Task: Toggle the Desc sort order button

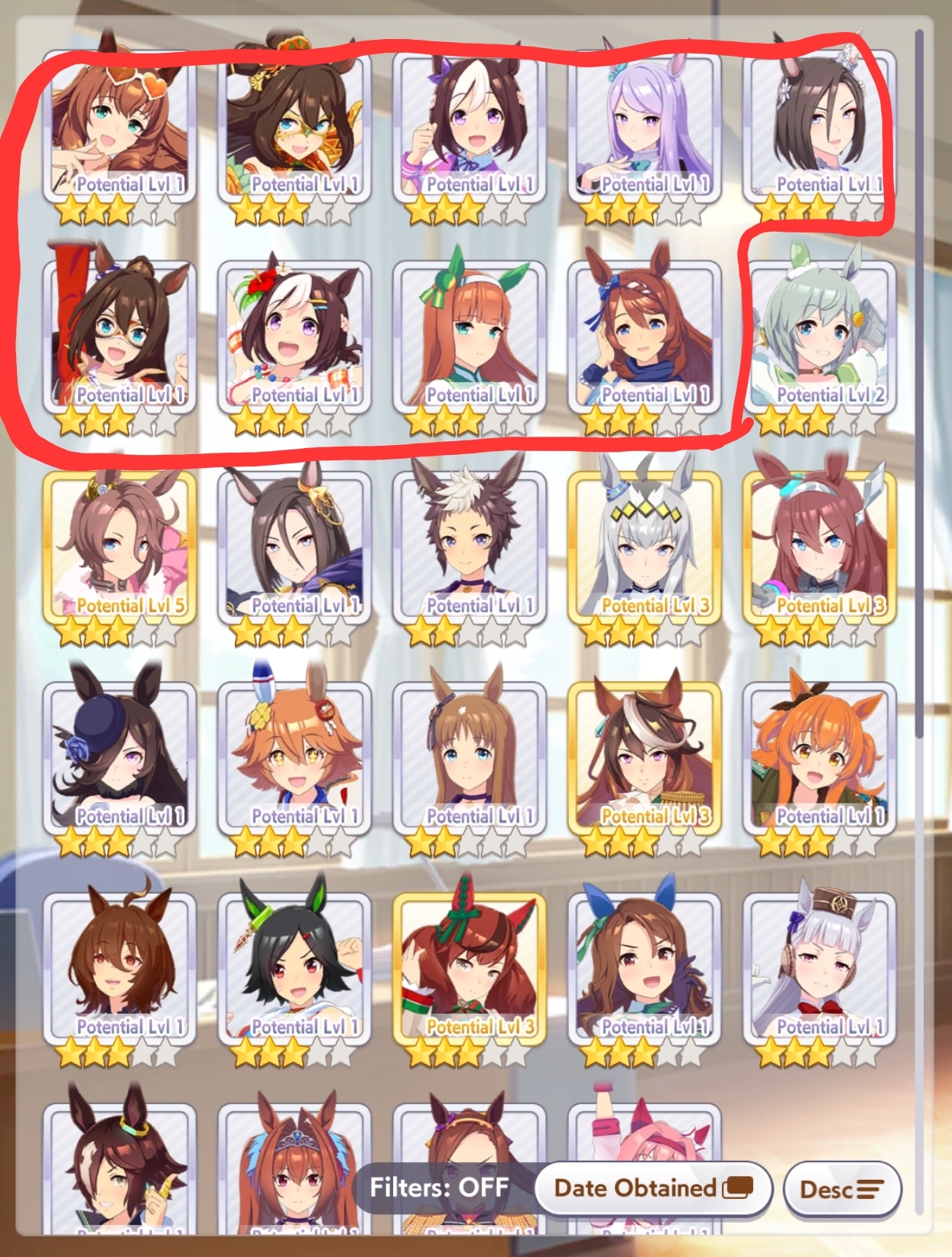Action: (842, 1189)
